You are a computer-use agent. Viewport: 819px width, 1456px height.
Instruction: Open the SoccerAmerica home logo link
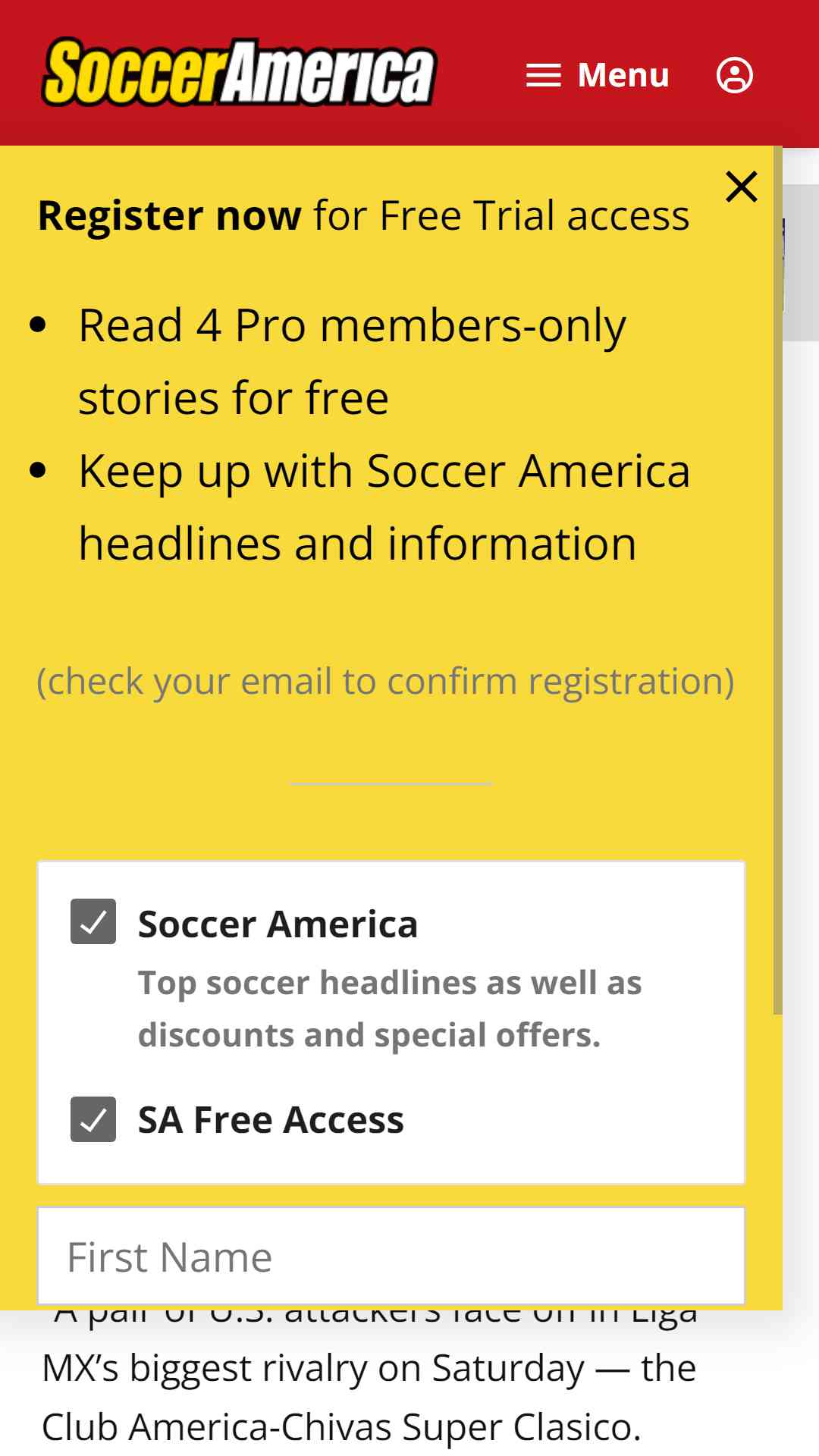coord(239,73)
